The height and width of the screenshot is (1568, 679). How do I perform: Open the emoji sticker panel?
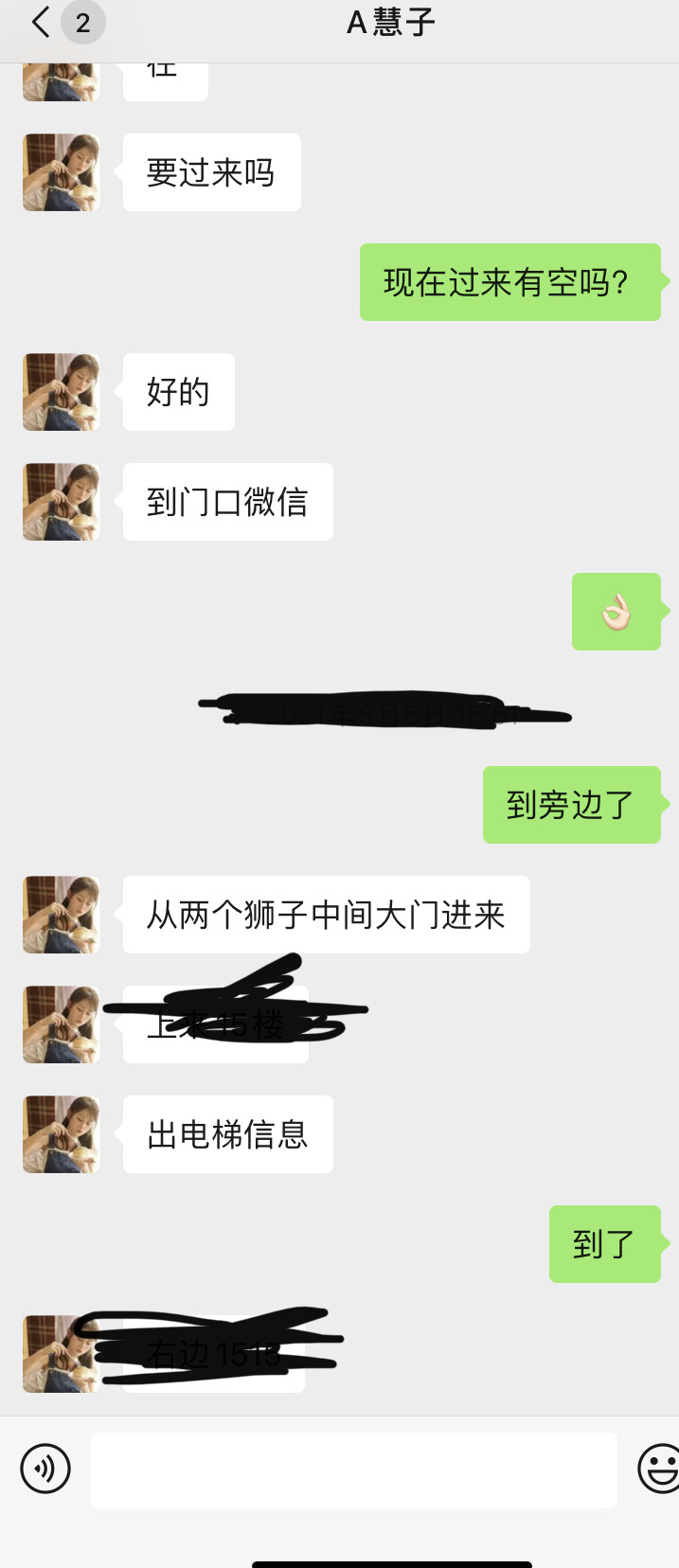(x=659, y=1469)
